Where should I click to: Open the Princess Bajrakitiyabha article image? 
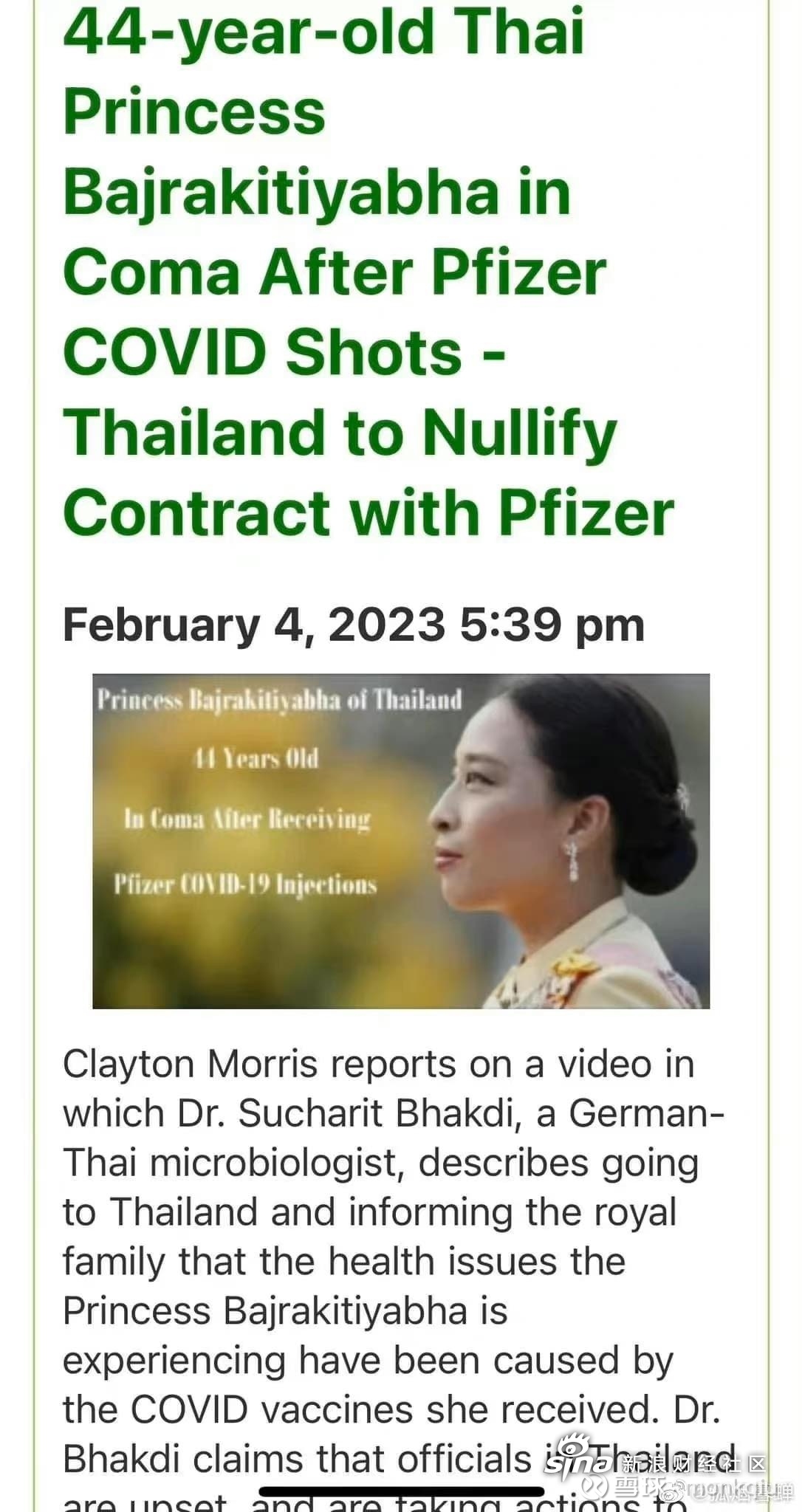pyautogui.click(x=401, y=841)
